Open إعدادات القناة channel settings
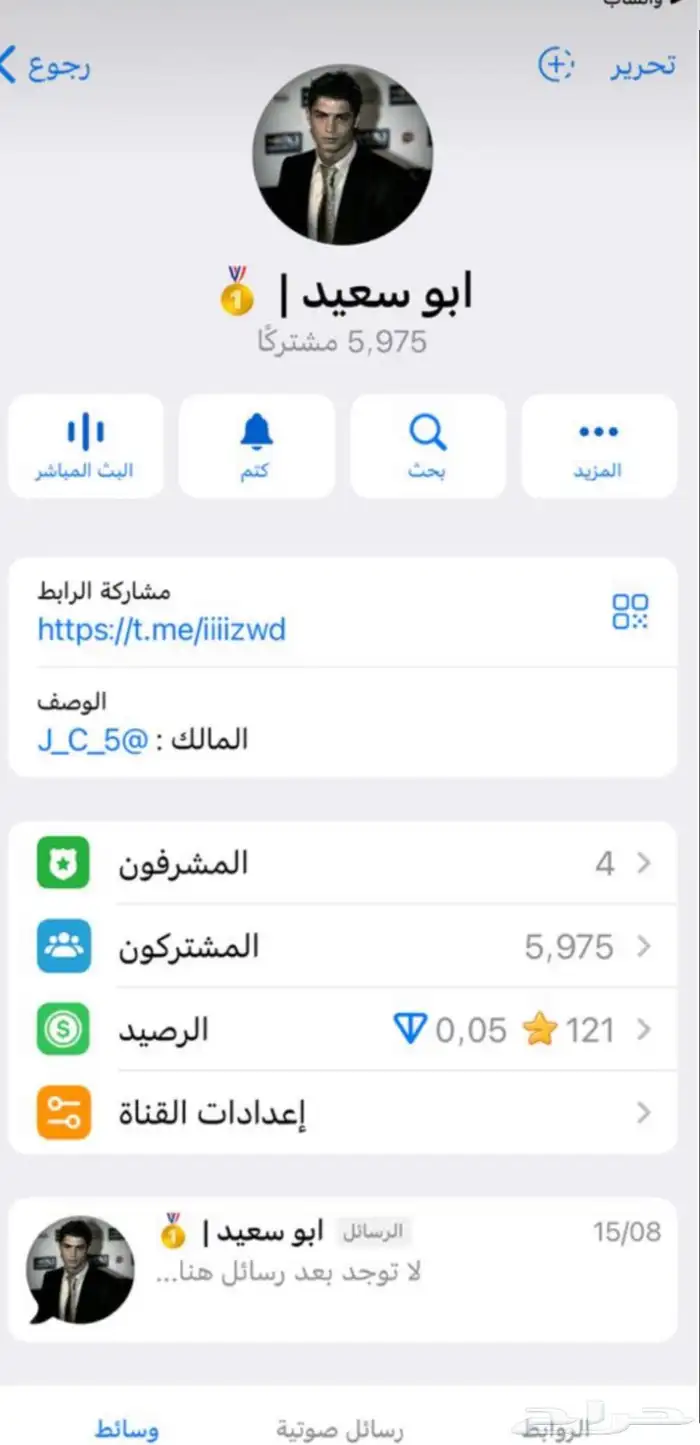Viewport: 700px width, 1445px height. (x=342, y=1112)
